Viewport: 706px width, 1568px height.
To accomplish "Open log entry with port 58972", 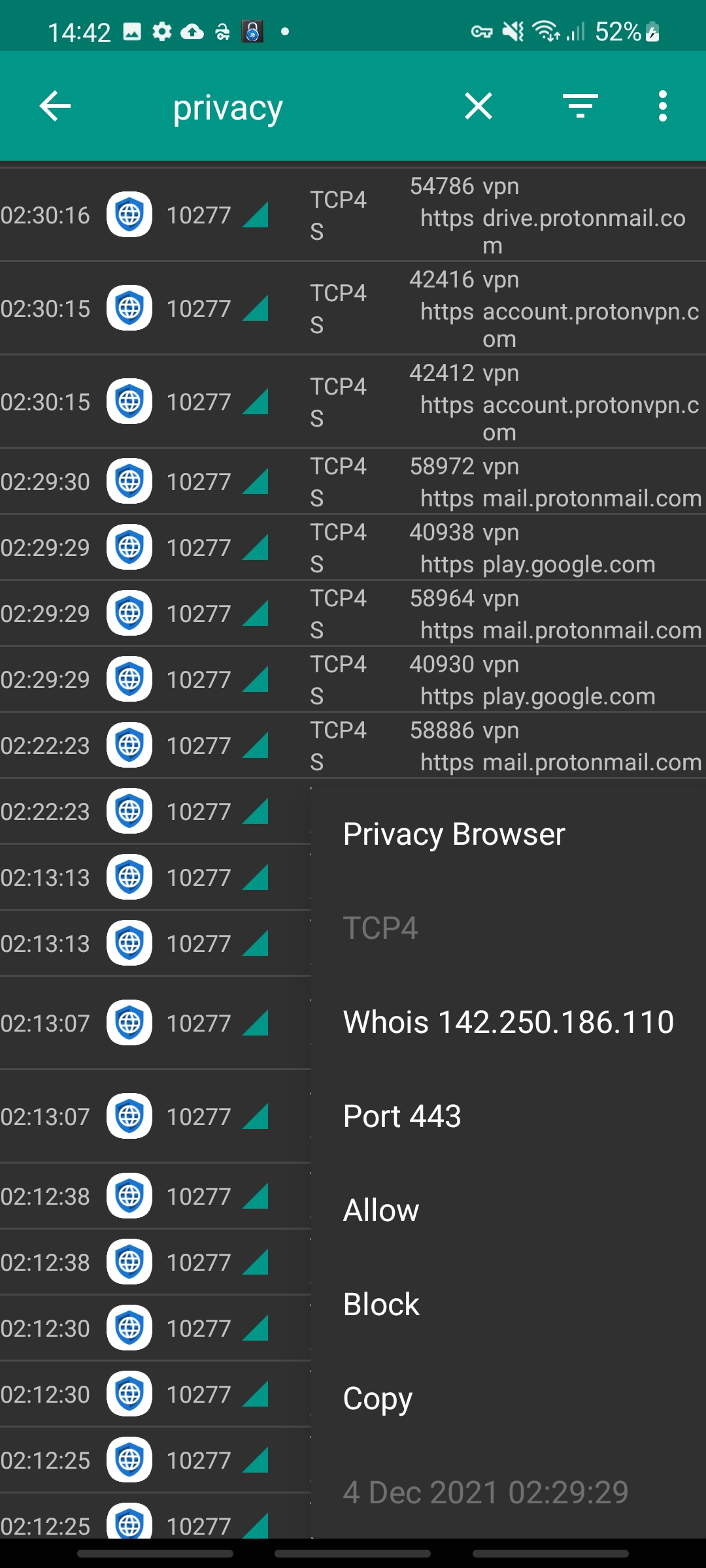I will click(x=353, y=482).
